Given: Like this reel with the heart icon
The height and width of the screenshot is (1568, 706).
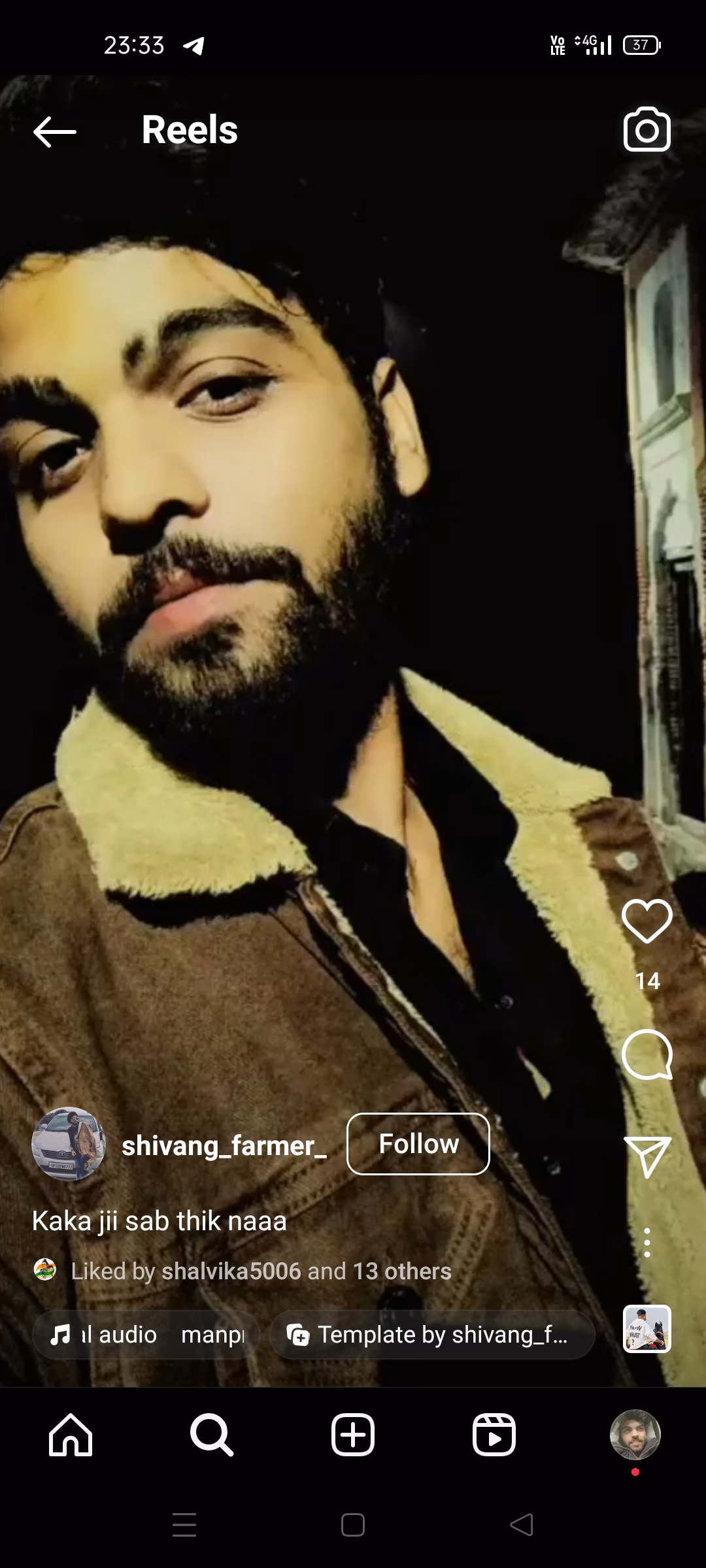Looking at the screenshot, I should [647, 921].
